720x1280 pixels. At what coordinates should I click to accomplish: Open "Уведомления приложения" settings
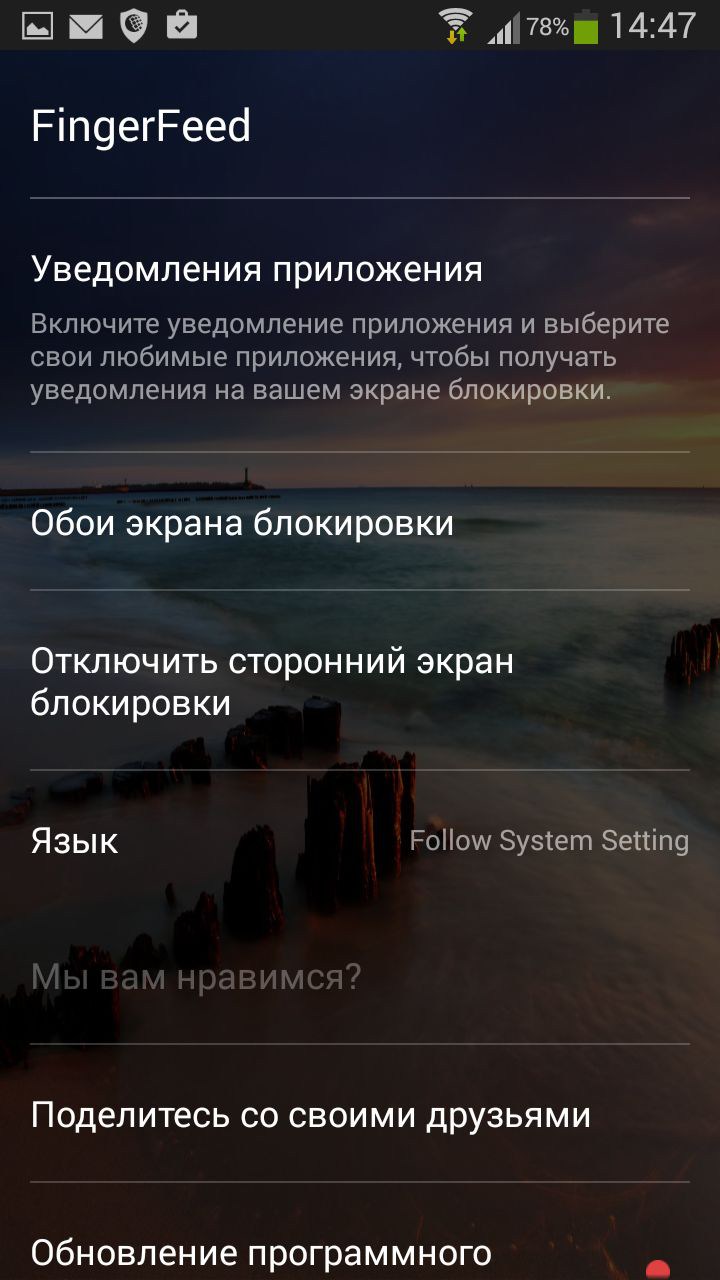pyautogui.click(x=255, y=267)
